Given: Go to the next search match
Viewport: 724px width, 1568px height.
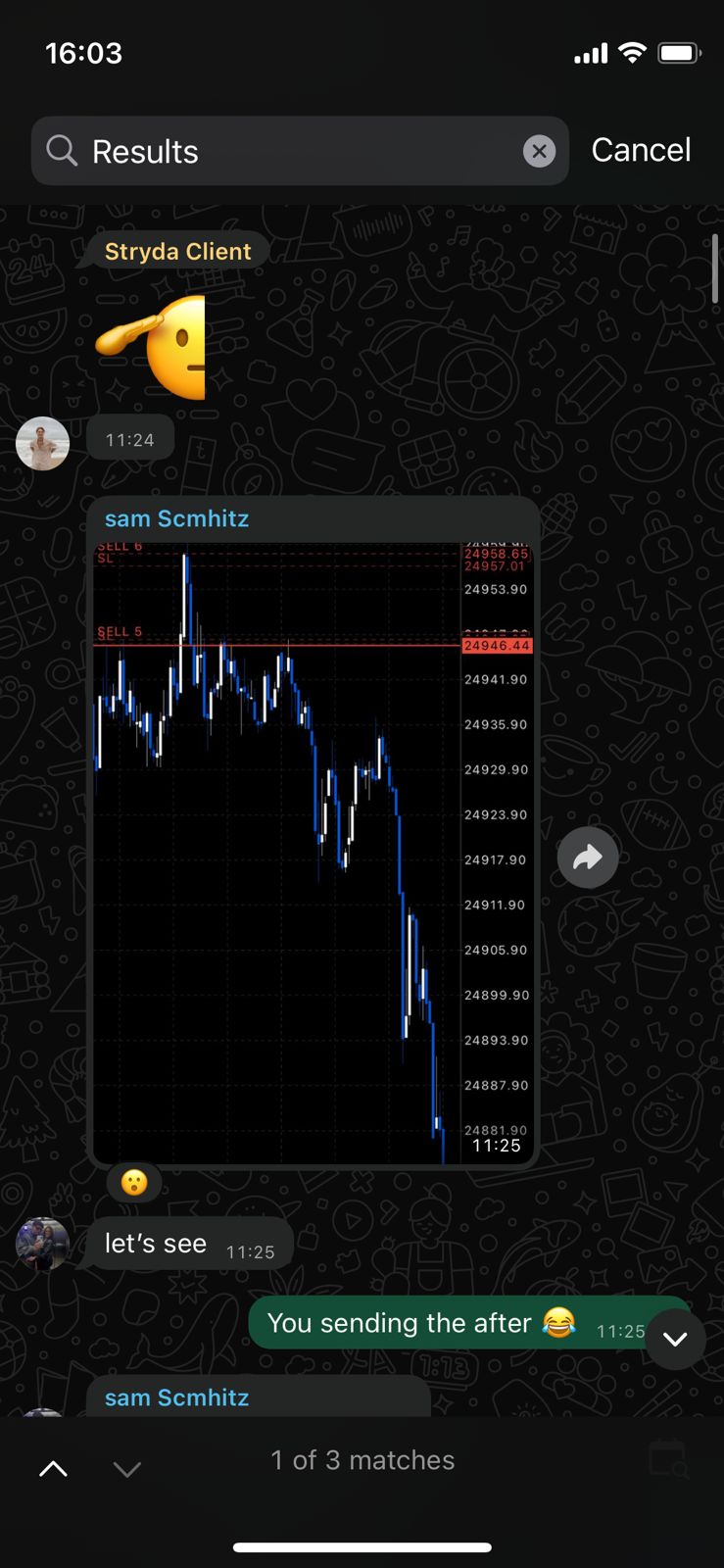Looking at the screenshot, I should click(x=127, y=1467).
